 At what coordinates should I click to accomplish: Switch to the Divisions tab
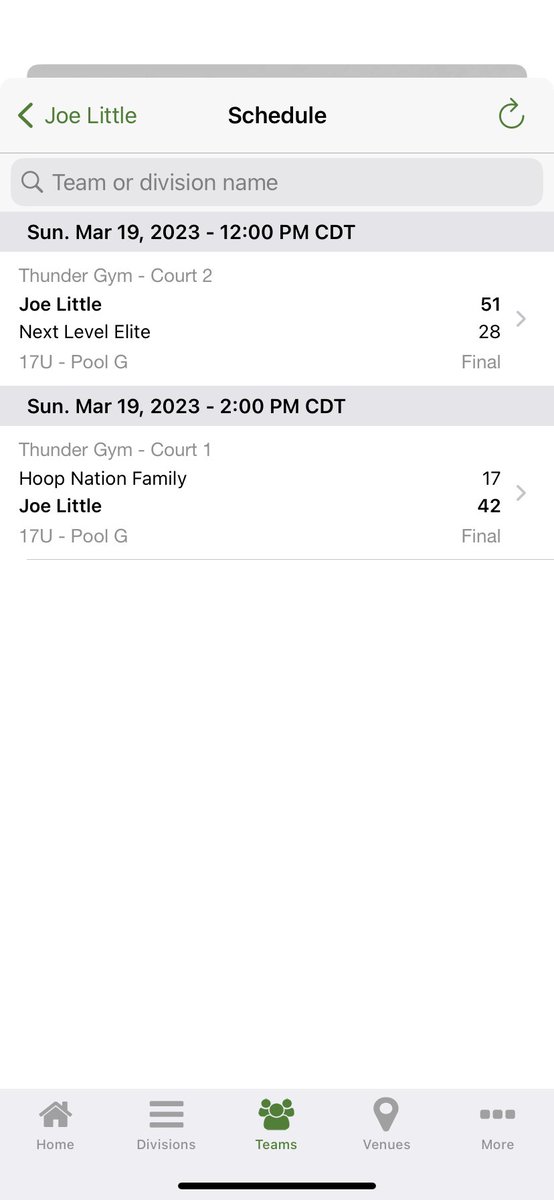166,1125
